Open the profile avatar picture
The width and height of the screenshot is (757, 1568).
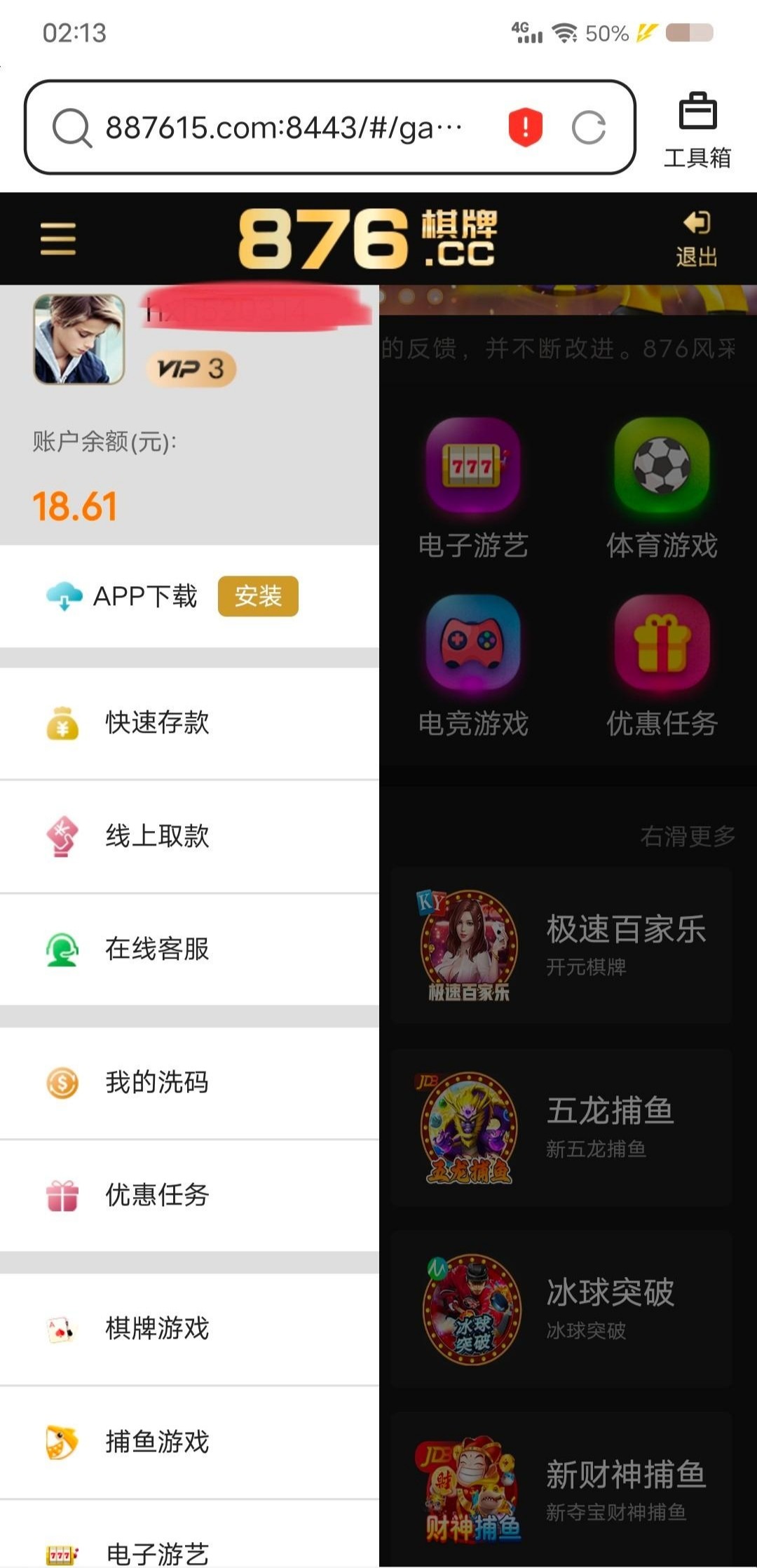tap(79, 339)
